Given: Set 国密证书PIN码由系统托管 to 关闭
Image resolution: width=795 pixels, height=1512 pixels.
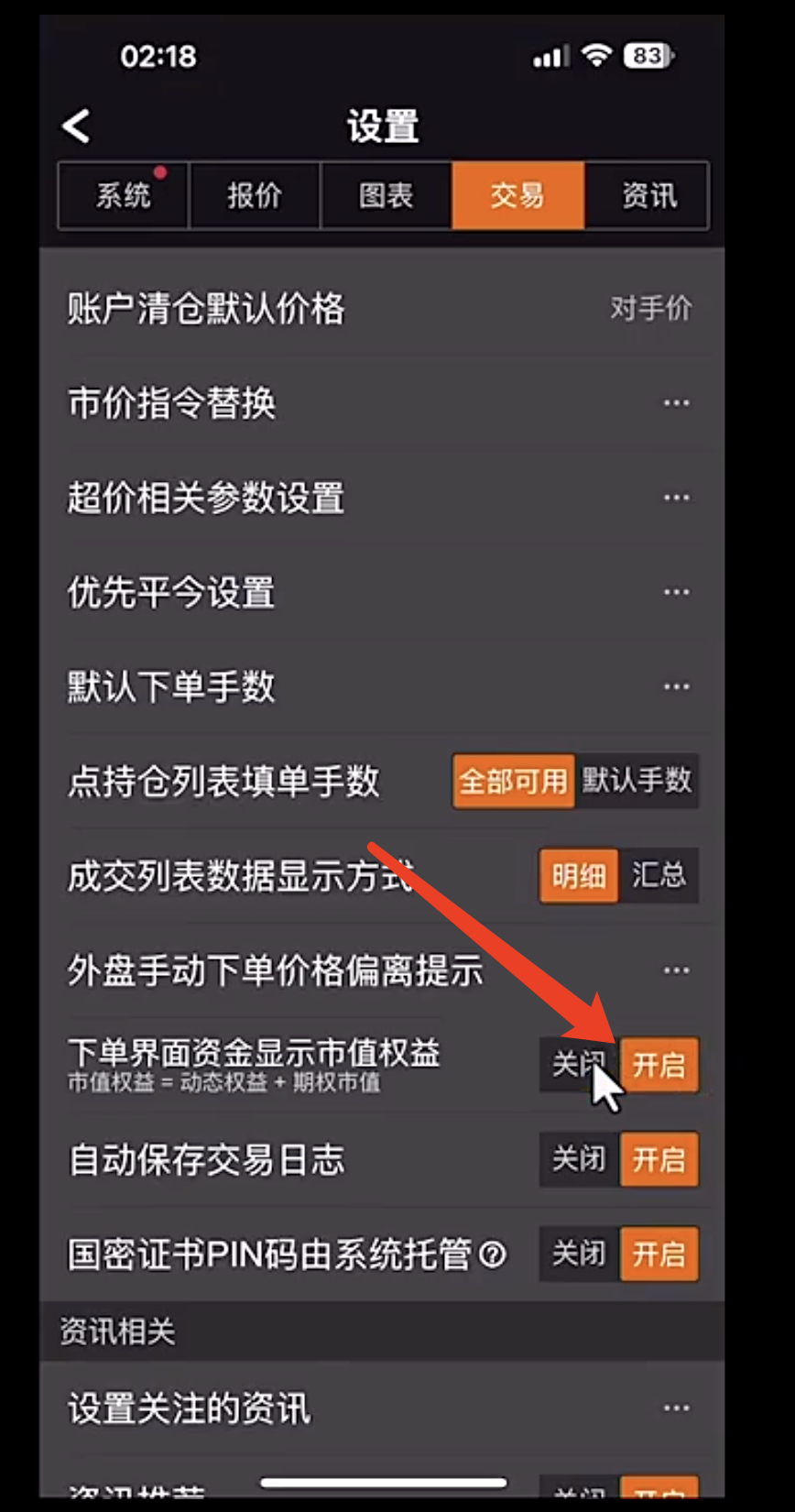Looking at the screenshot, I should (x=579, y=1254).
